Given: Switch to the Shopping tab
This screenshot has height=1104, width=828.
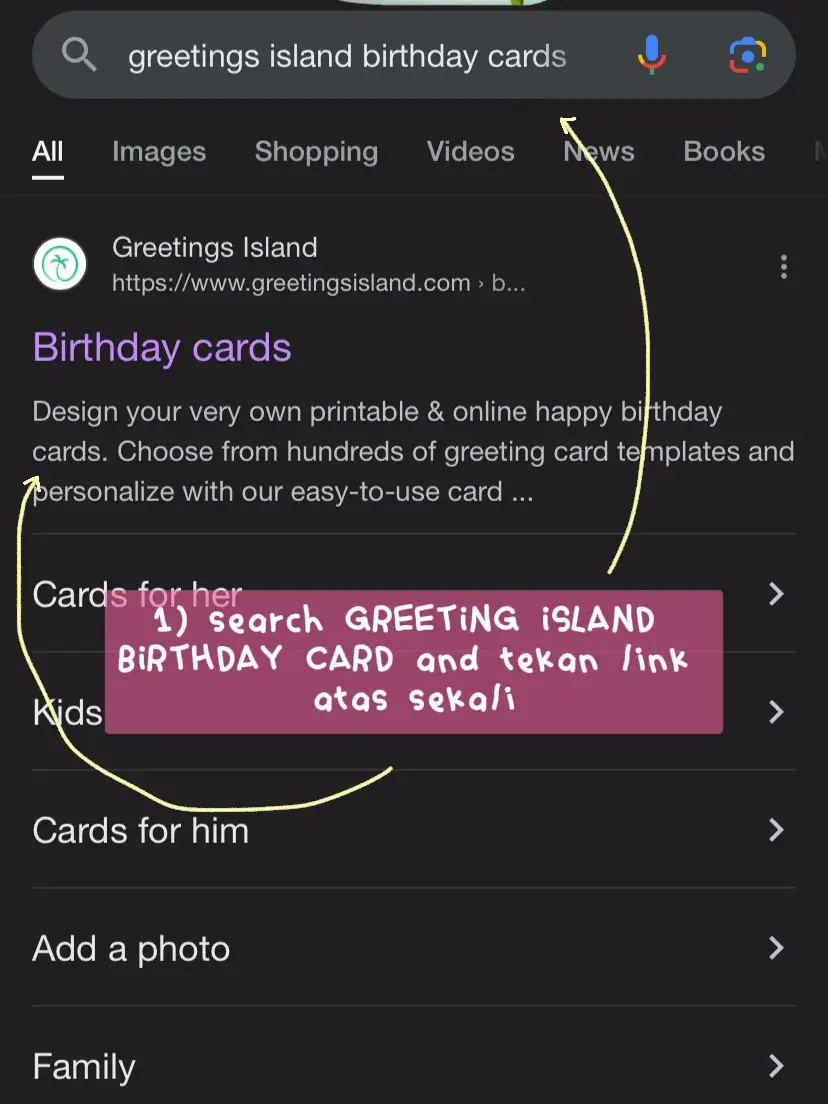Looking at the screenshot, I should (316, 152).
